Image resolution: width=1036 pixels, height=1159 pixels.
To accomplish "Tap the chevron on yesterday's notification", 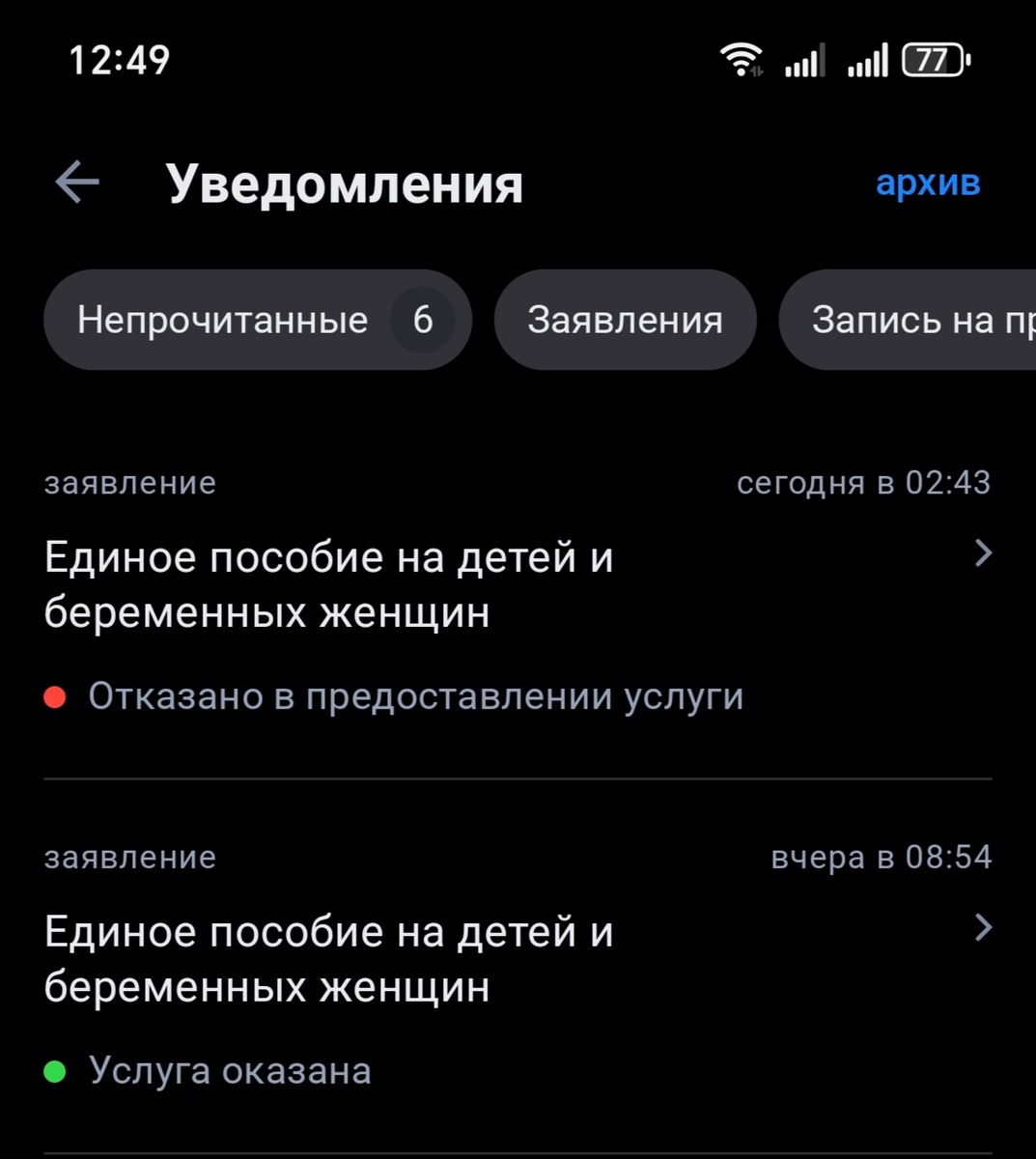I will tap(983, 928).
